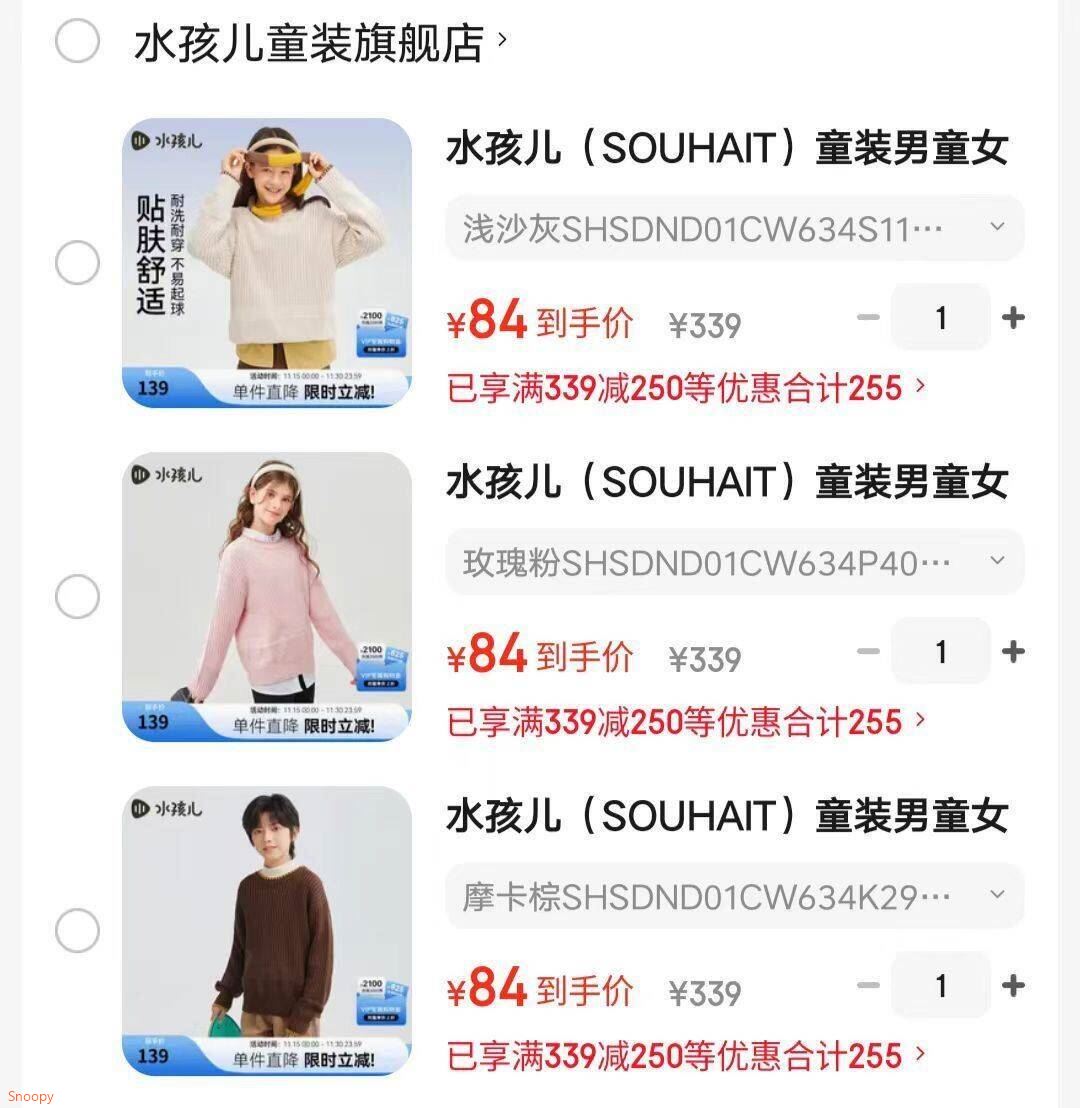Open the 摩卡棕 sweater product image
The height and width of the screenshot is (1108, 1080).
pos(267,931)
